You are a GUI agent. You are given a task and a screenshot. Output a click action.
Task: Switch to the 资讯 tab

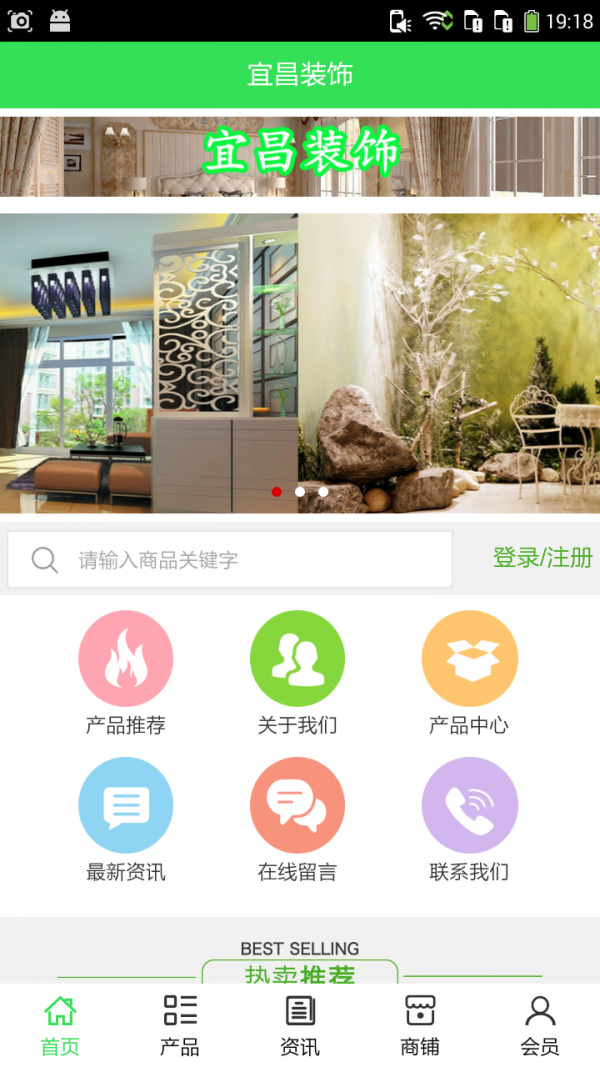pos(300,1025)
